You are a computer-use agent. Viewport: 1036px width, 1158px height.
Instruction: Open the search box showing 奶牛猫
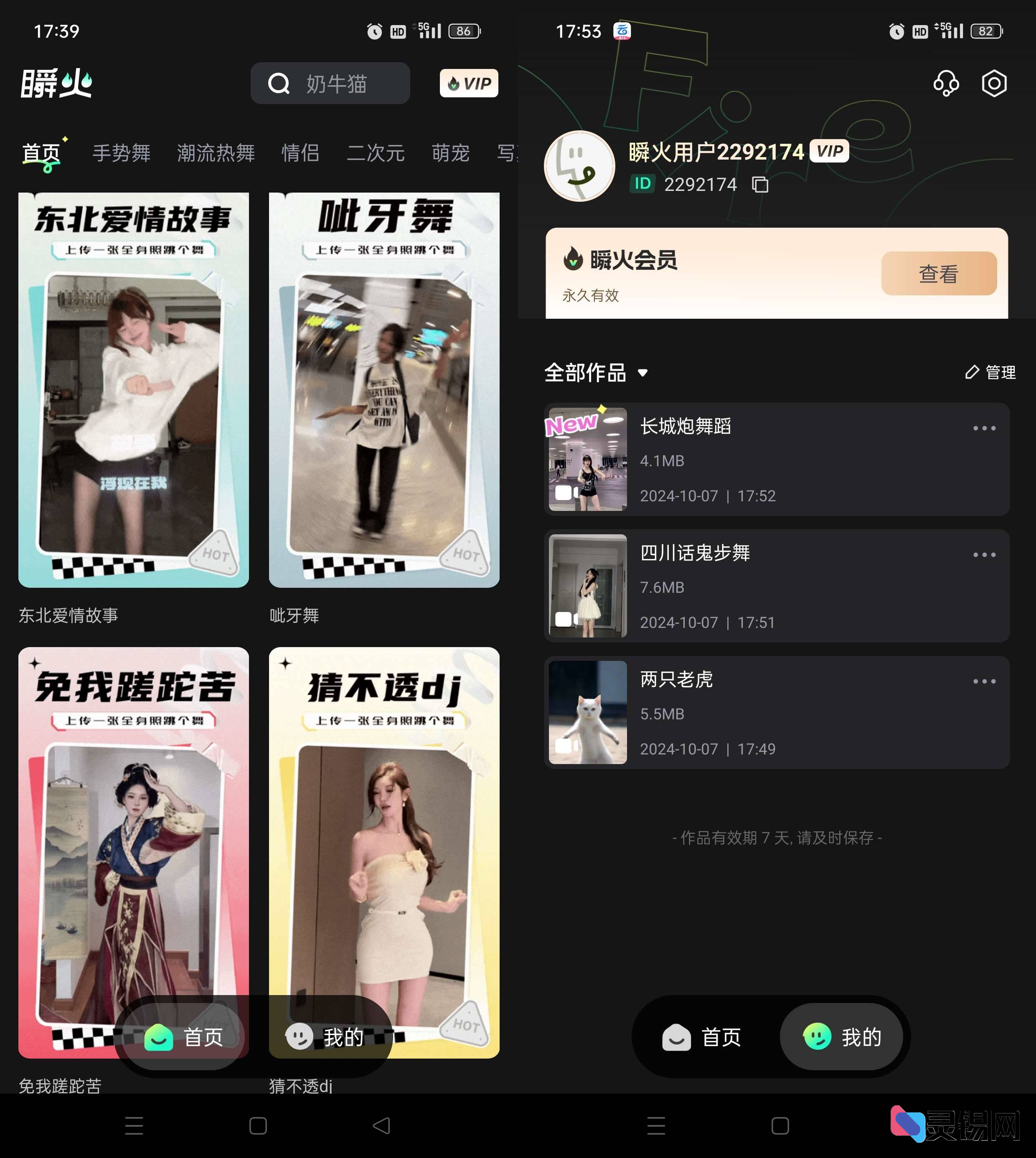[330, 84]
